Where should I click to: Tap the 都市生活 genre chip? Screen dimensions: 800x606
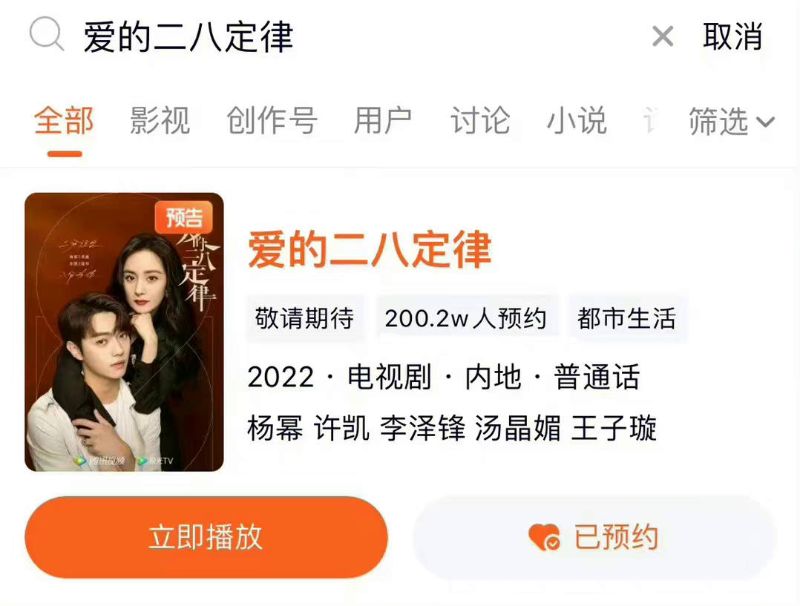(627, 319)
